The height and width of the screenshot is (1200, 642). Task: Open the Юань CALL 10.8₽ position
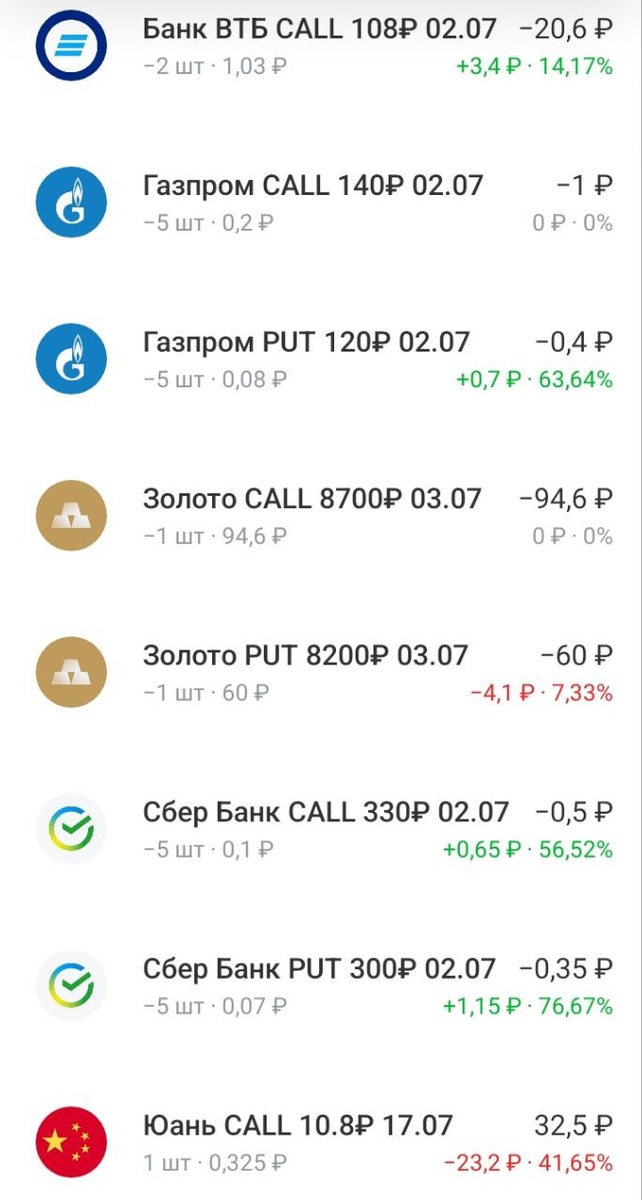pos(321,1141)
